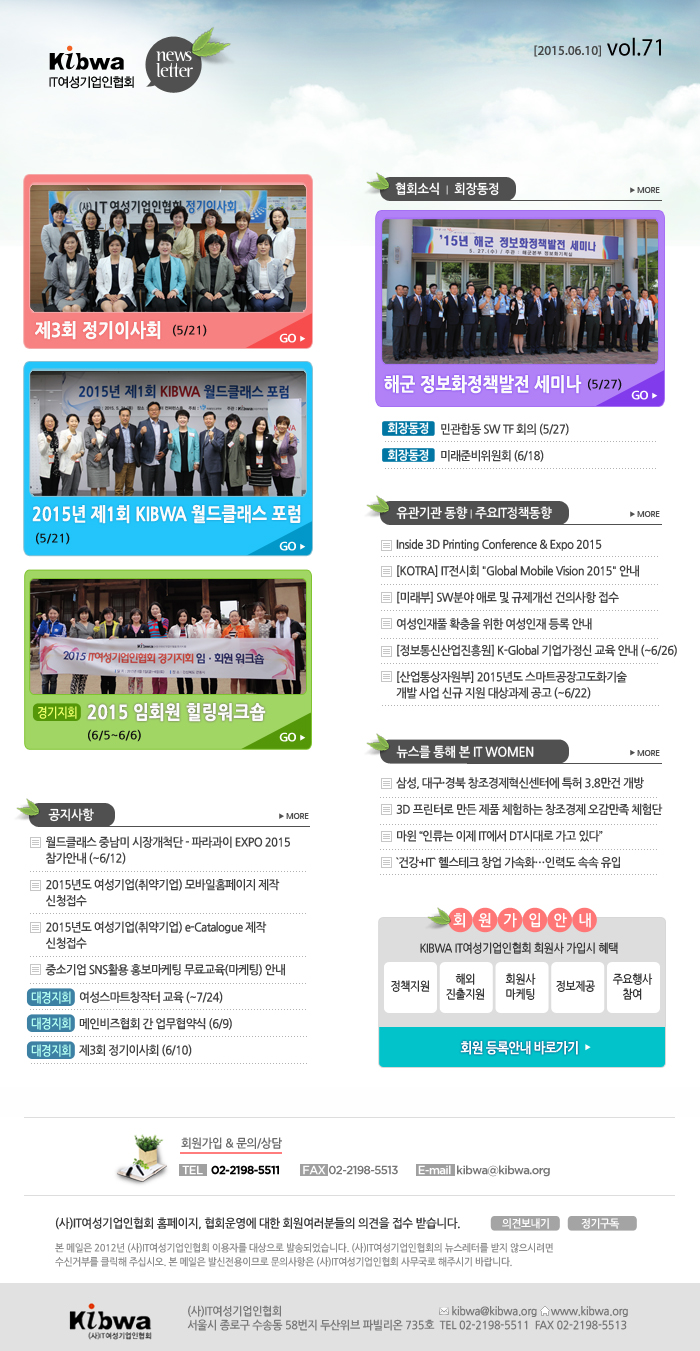The width and height of the screenshot is (700, 1351).
Task: Open MORE next to 공지사항
Action: click(294, 816)
